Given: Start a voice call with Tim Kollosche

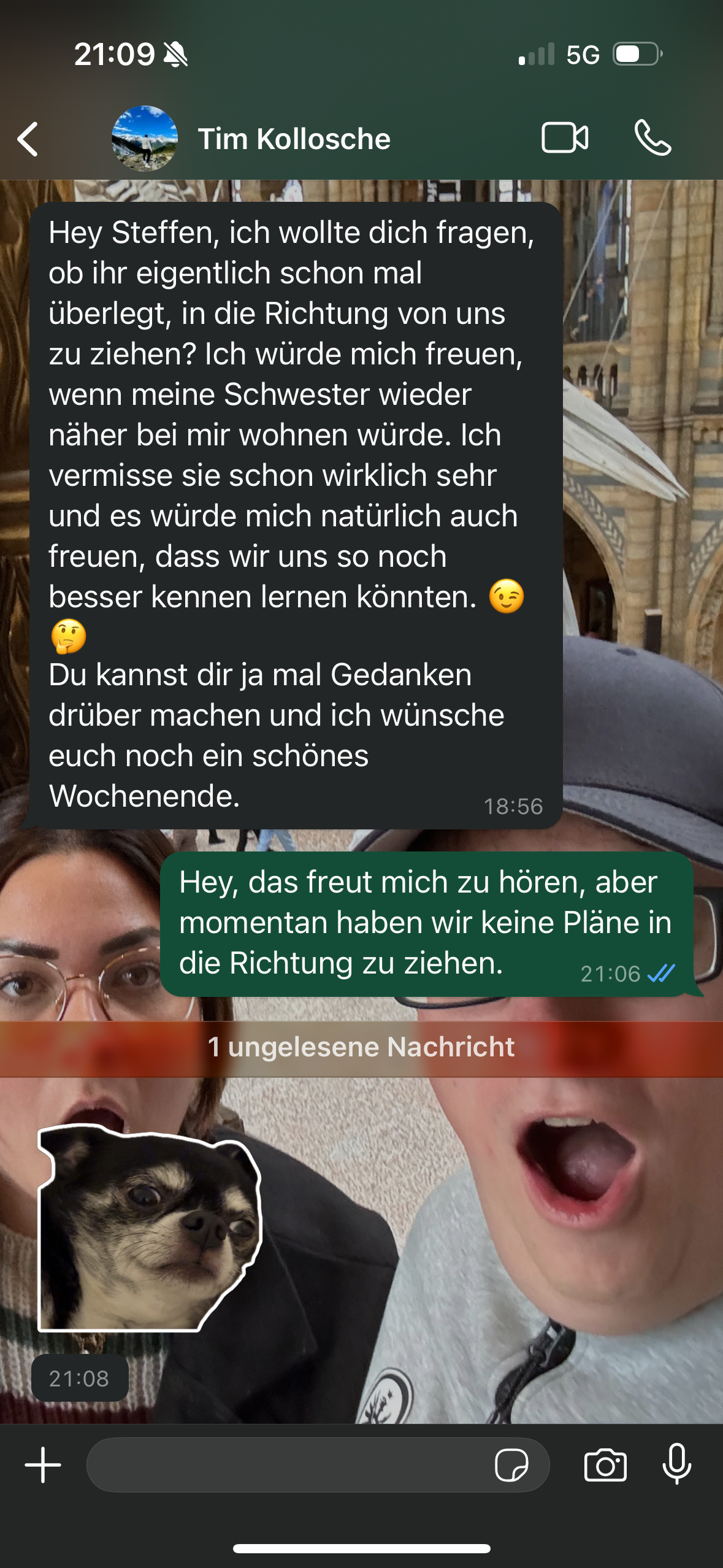Looking at the screenshot, I should (x=653, y=137).
